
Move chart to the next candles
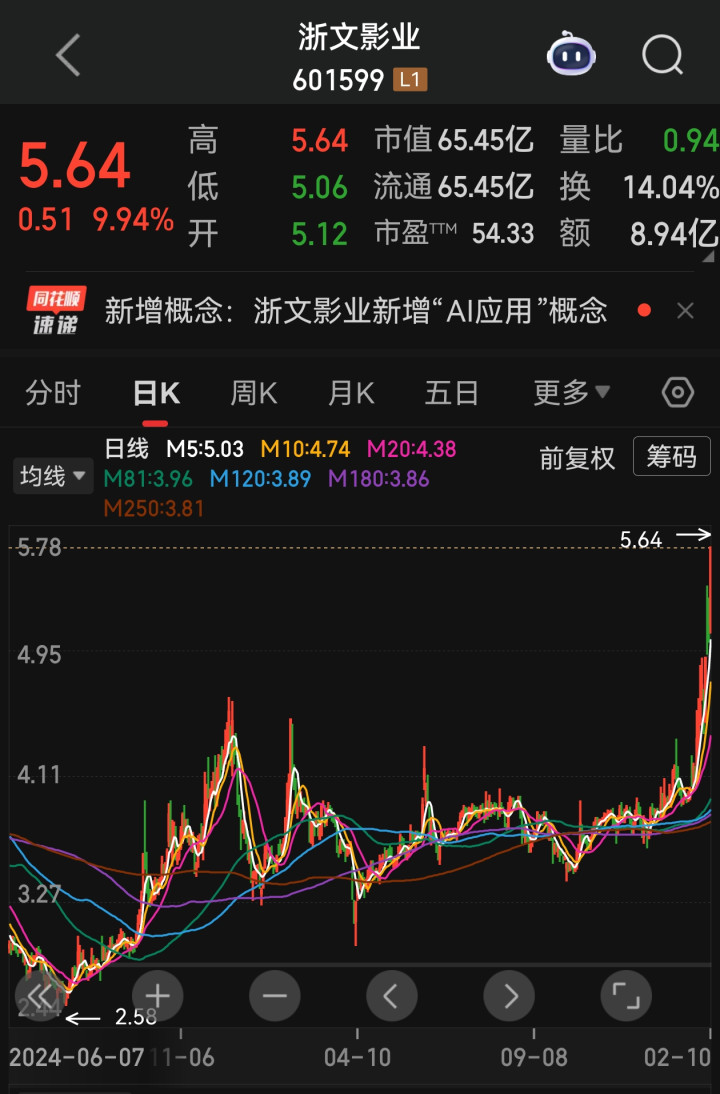click(x=509, y=996)
